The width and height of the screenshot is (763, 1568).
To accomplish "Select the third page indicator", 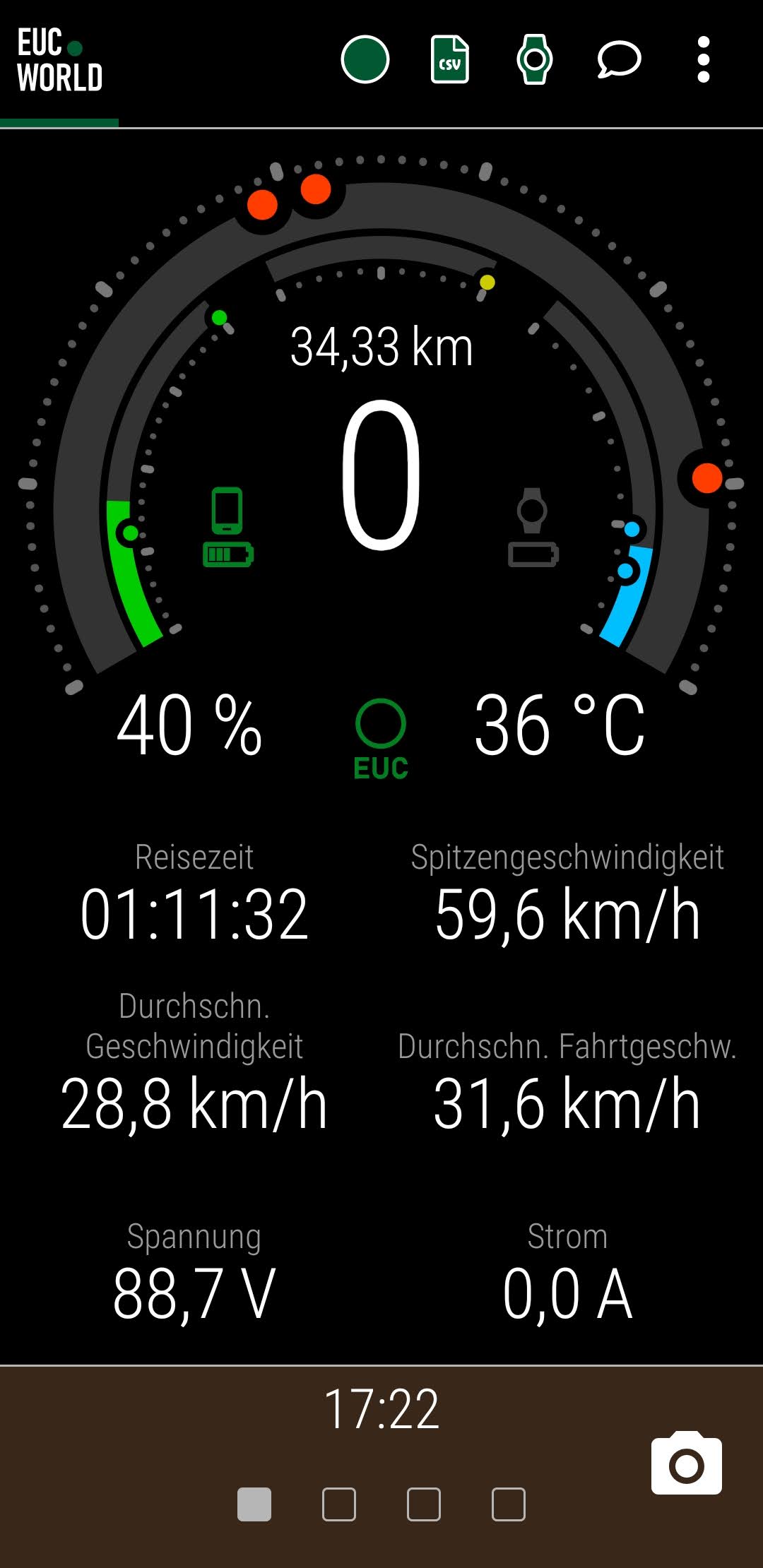I will [424, 1504].
